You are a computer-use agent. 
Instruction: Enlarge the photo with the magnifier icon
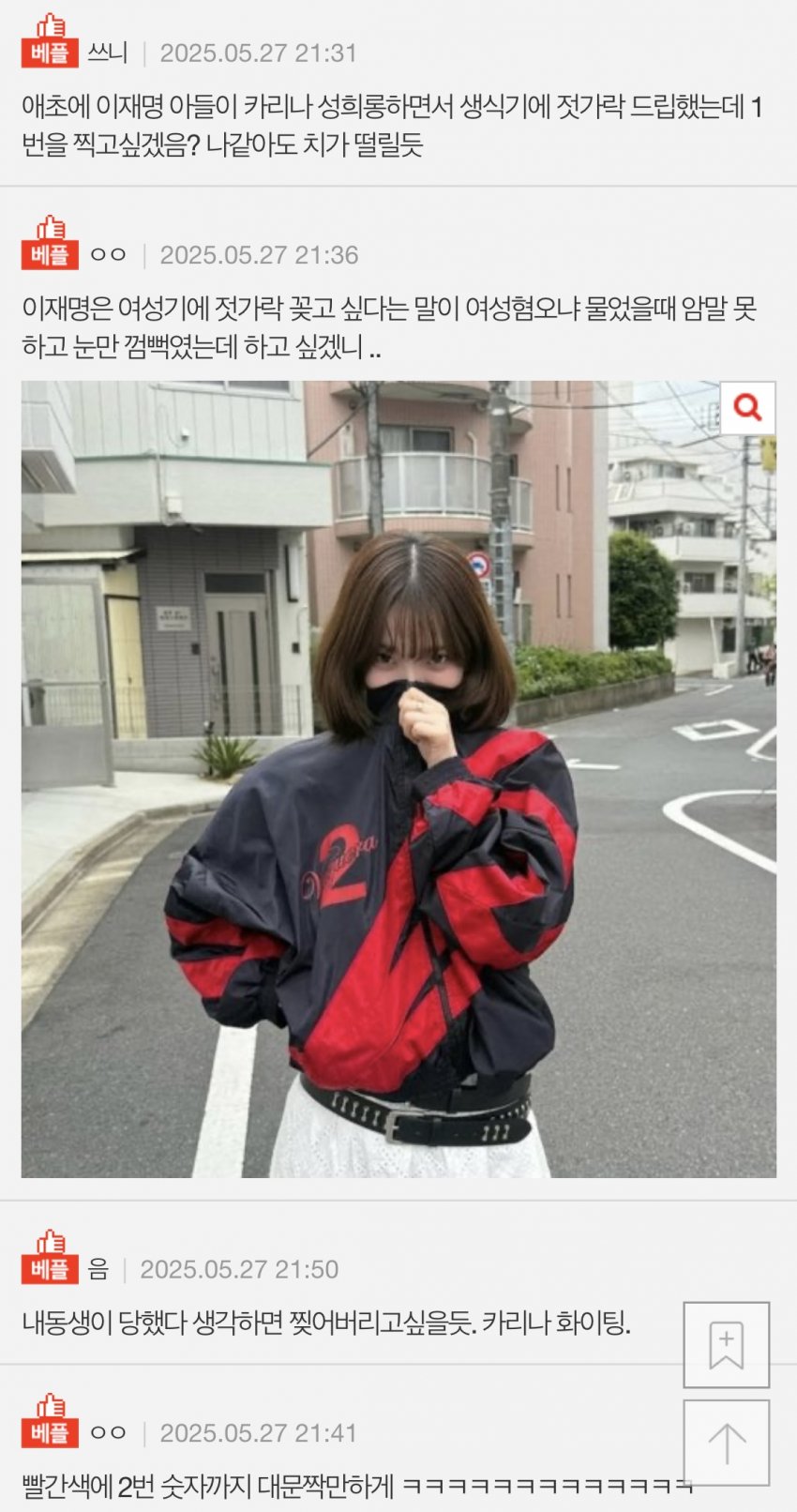(x=747, y=408)
